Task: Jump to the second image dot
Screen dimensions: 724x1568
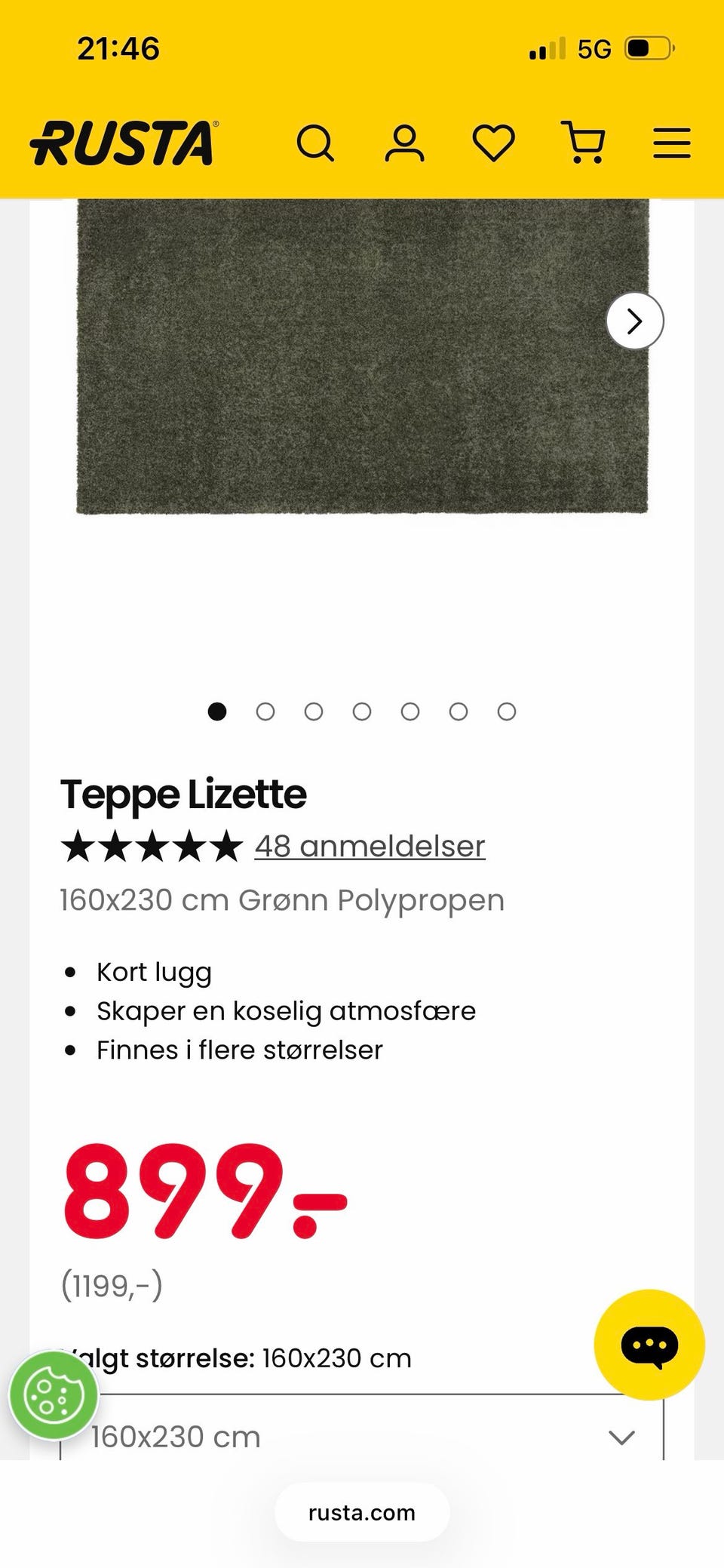Action: coord(265,712)
